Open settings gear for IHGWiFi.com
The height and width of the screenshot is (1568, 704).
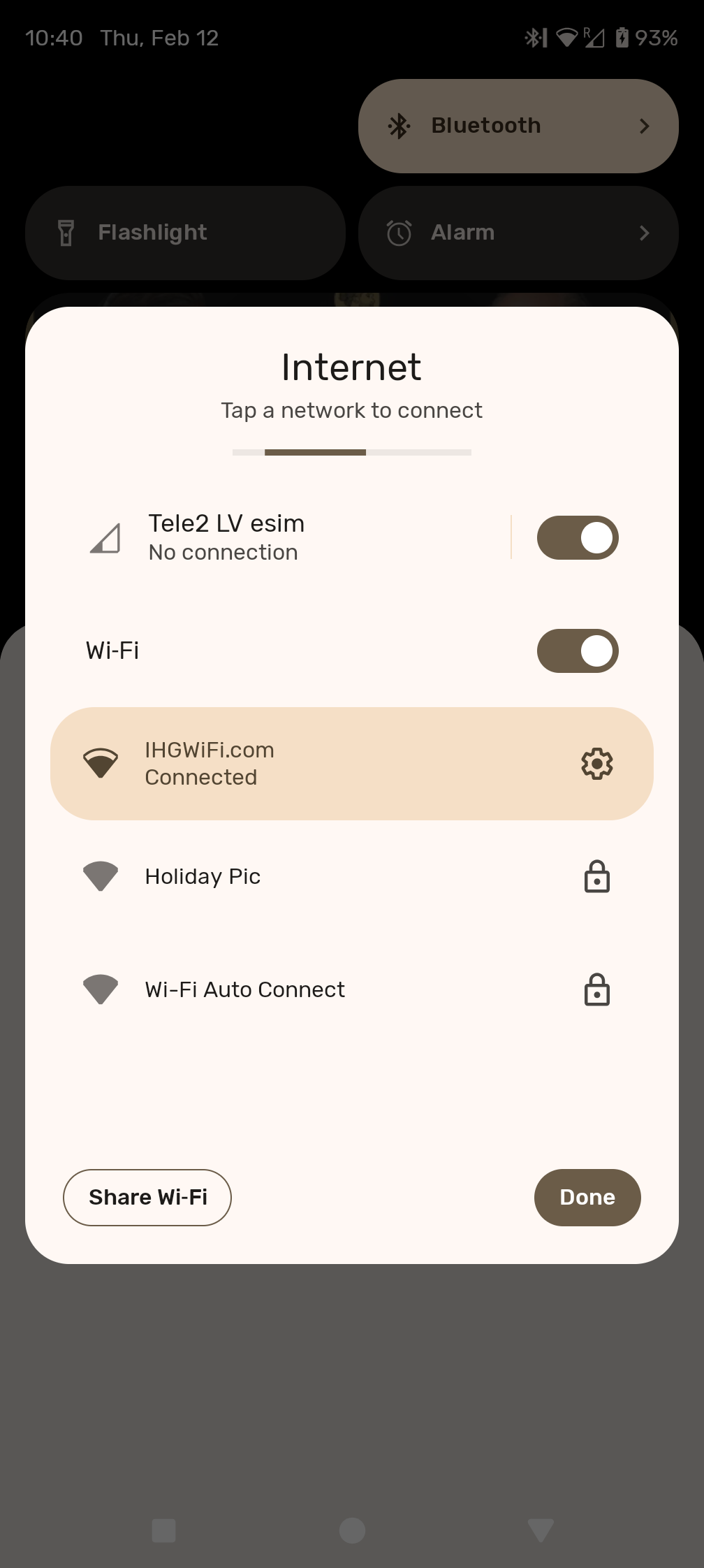596,764
